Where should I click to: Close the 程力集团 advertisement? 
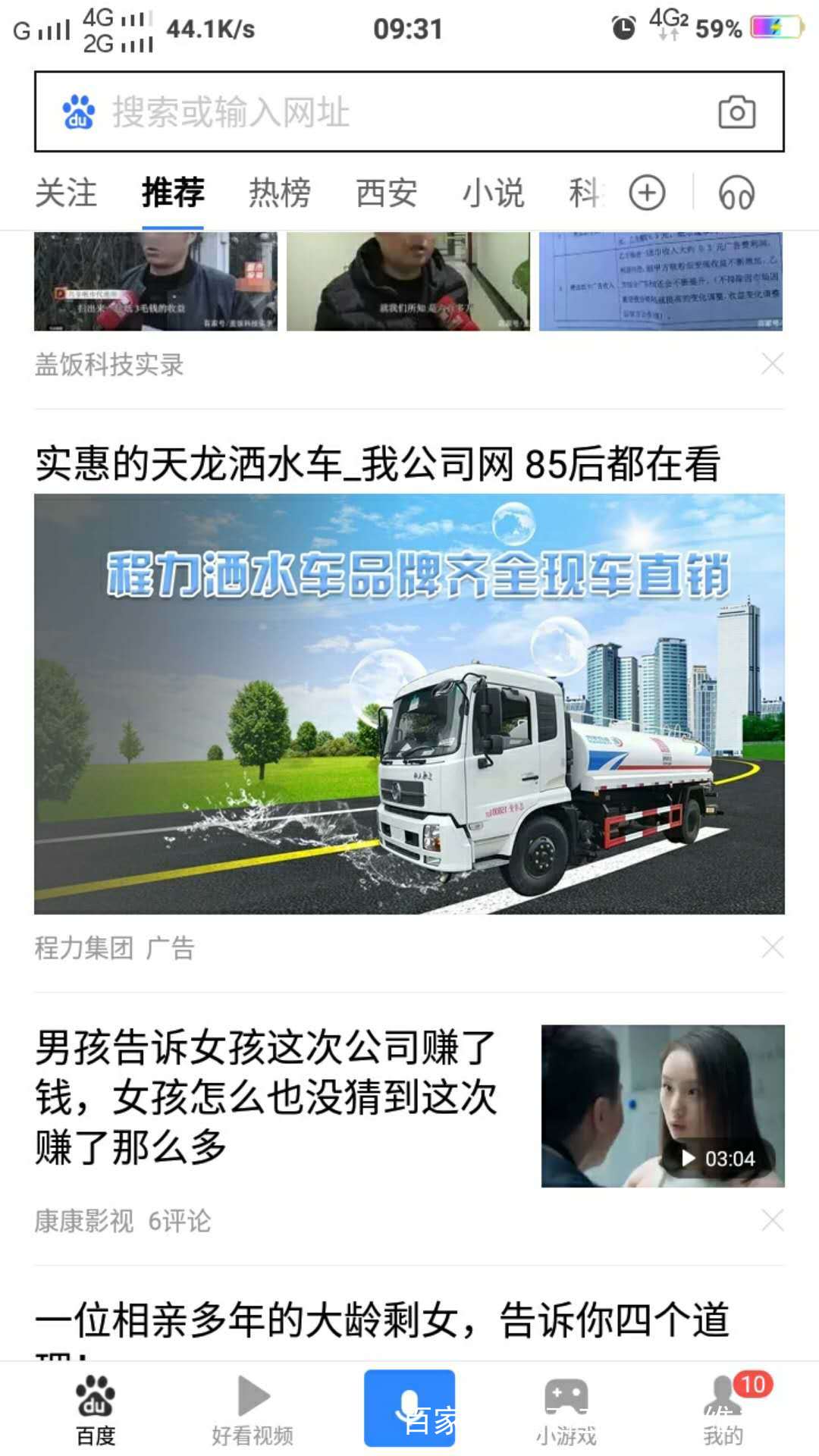(x=772, y=947)
